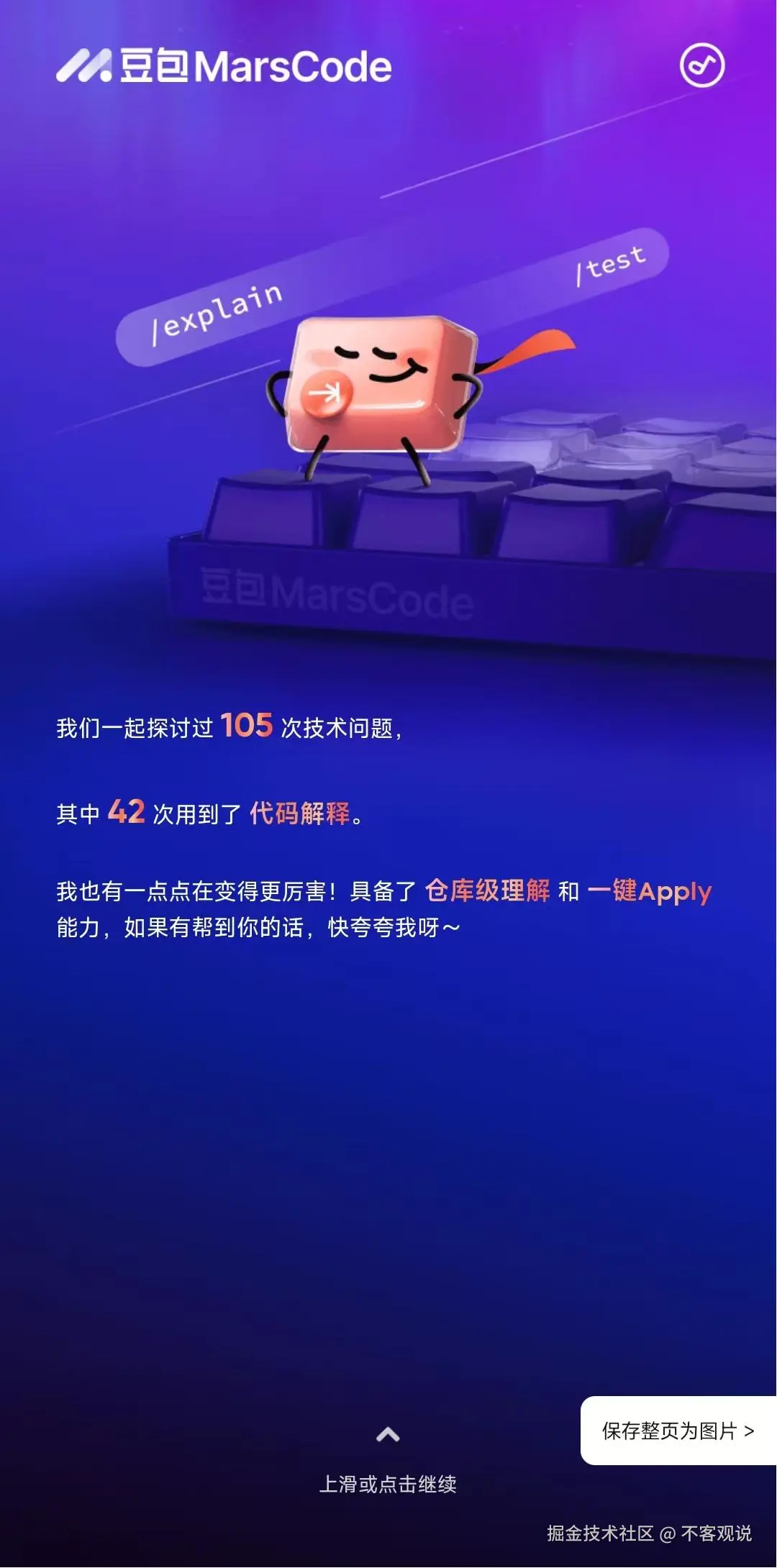Toggle the background music icon
The height and width of the screenshot is (1568, 777).
701,66
